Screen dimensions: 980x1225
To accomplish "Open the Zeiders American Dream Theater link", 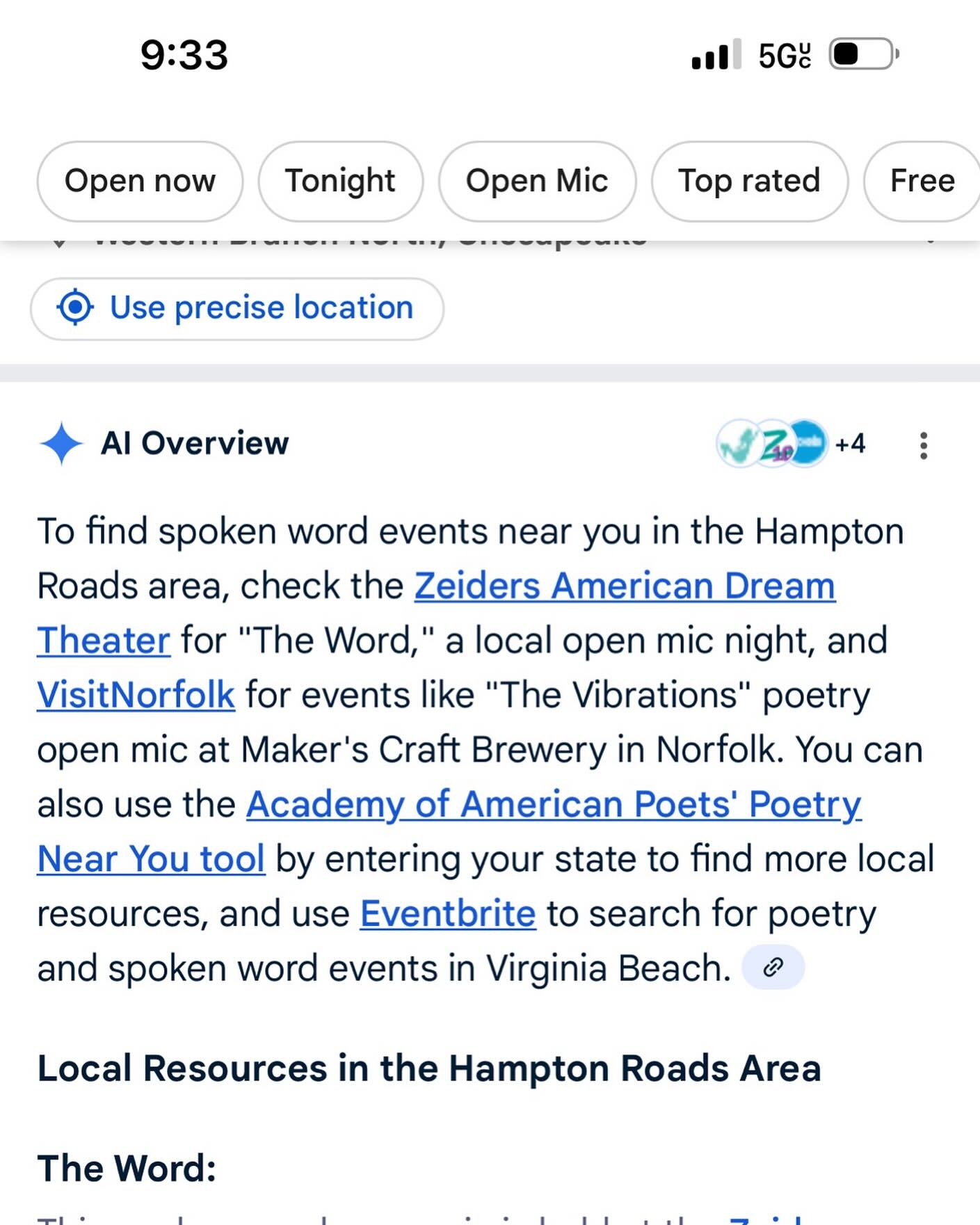I will point(624,586).
